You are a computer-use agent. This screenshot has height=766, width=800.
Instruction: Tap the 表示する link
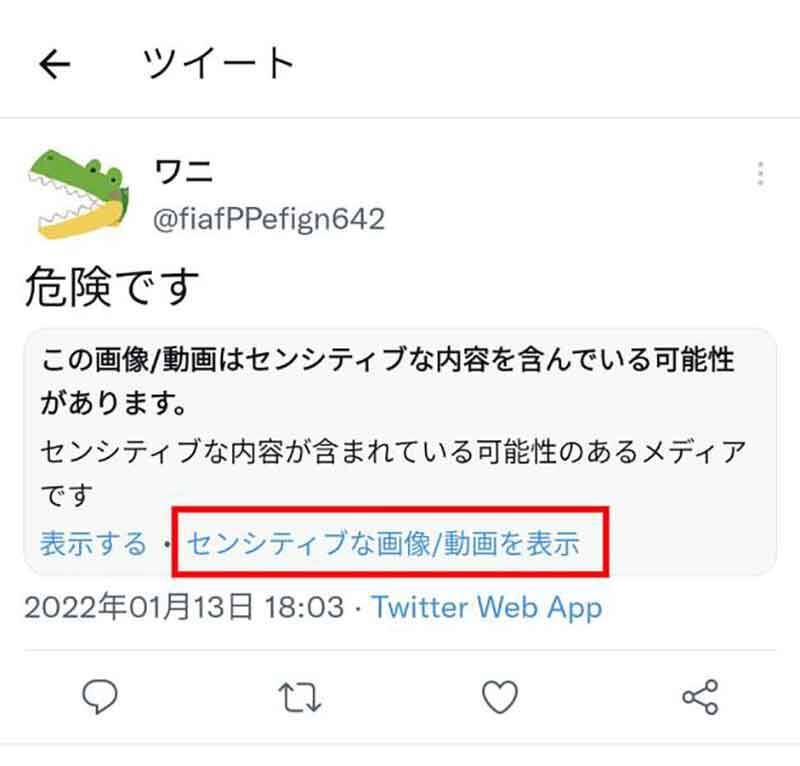pos(93,544)
